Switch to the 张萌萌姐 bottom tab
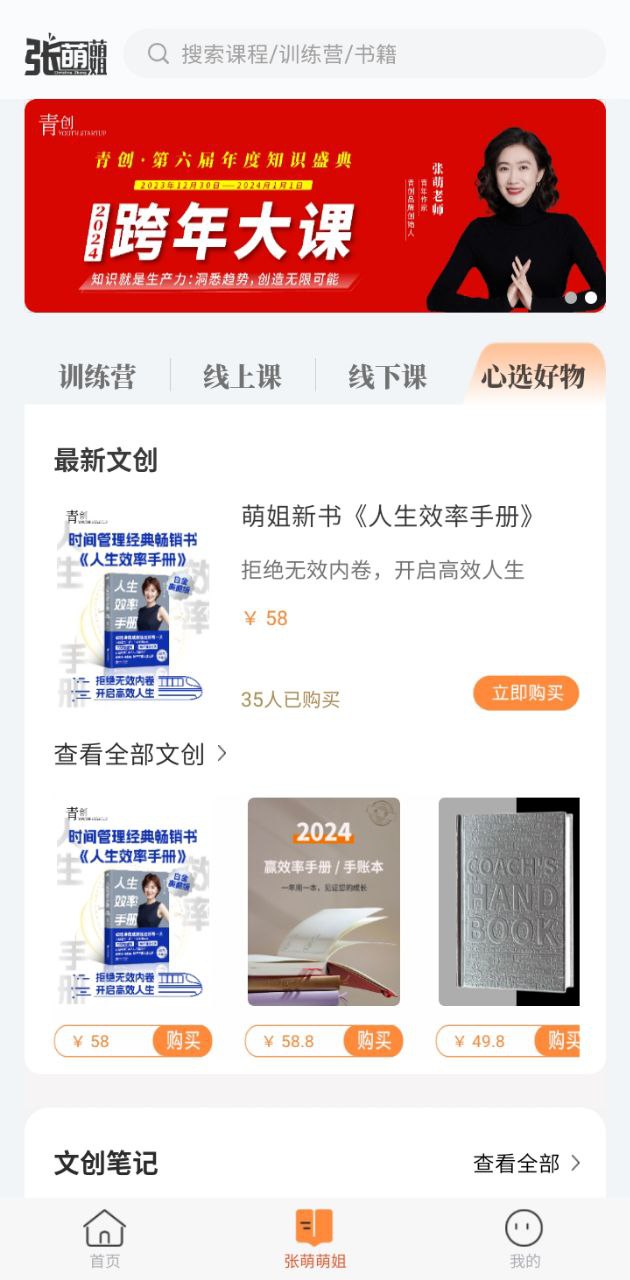 click(x=315, y=1239)
